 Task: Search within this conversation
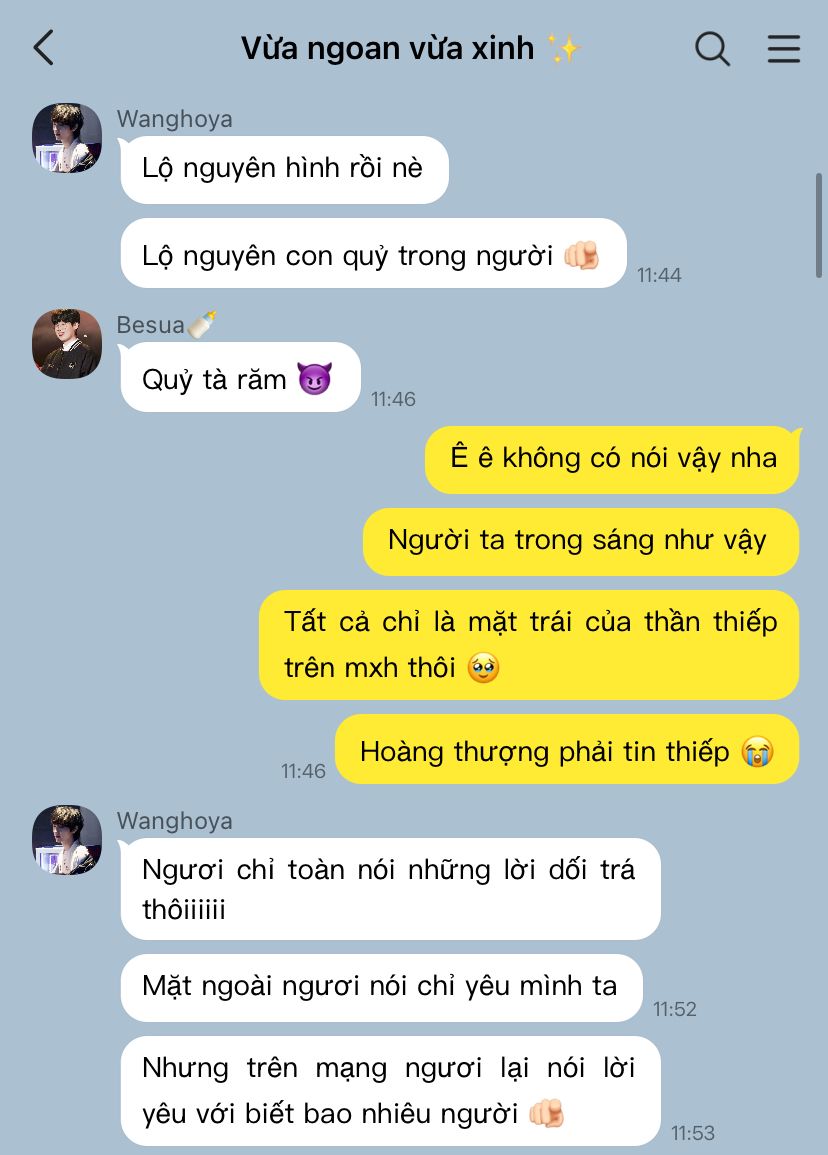pyautogui.click(x=712, y=48)
